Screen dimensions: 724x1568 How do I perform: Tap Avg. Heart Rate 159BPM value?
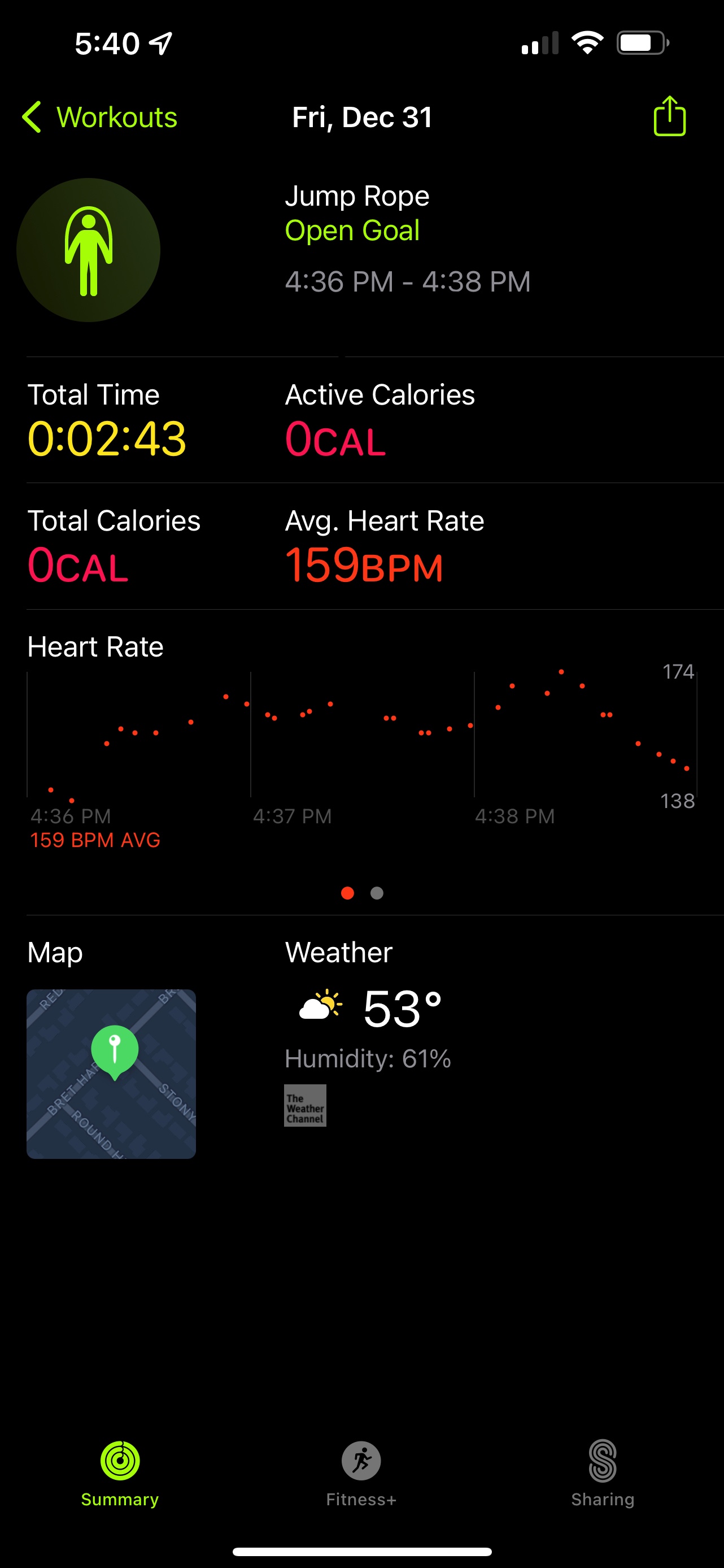[x=364, y=566]
